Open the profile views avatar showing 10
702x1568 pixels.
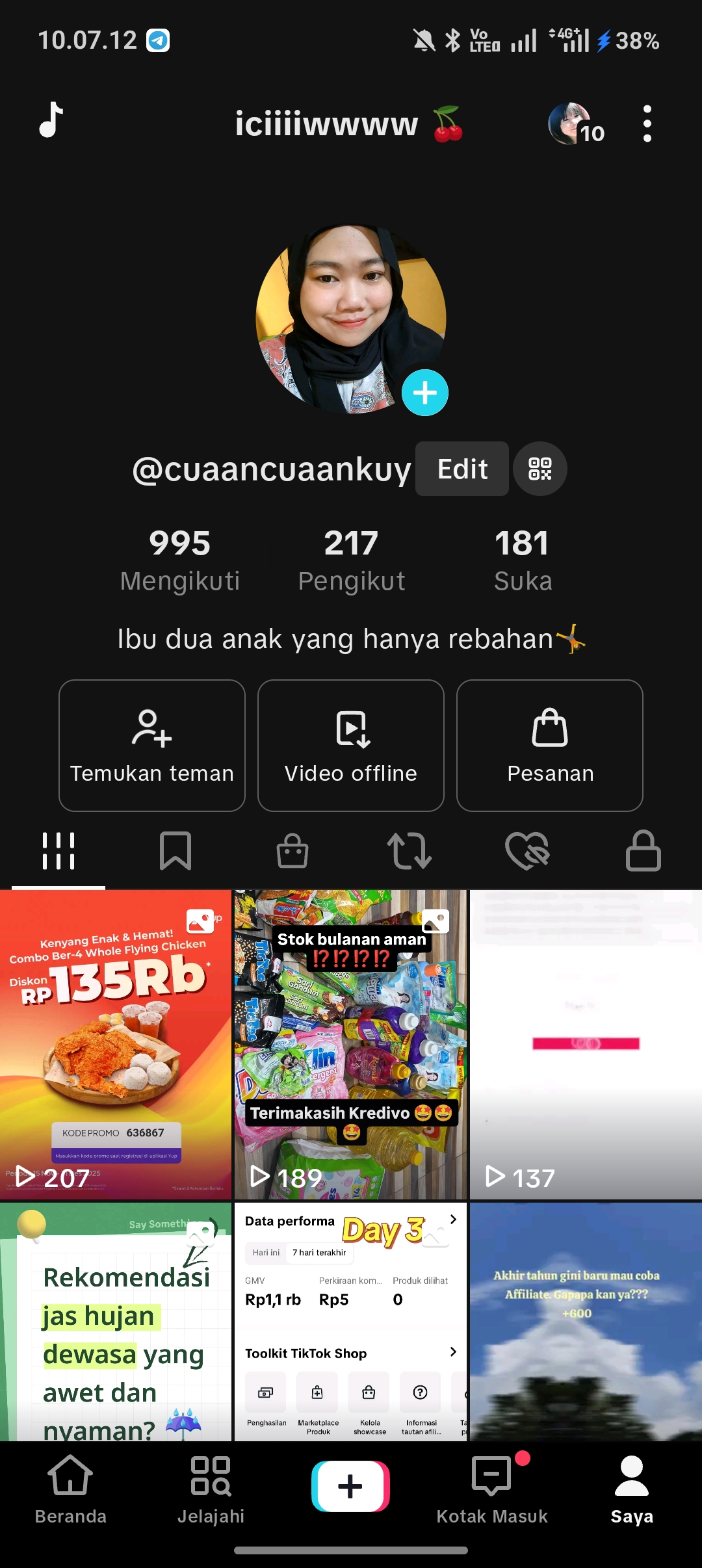pos(575,124)
